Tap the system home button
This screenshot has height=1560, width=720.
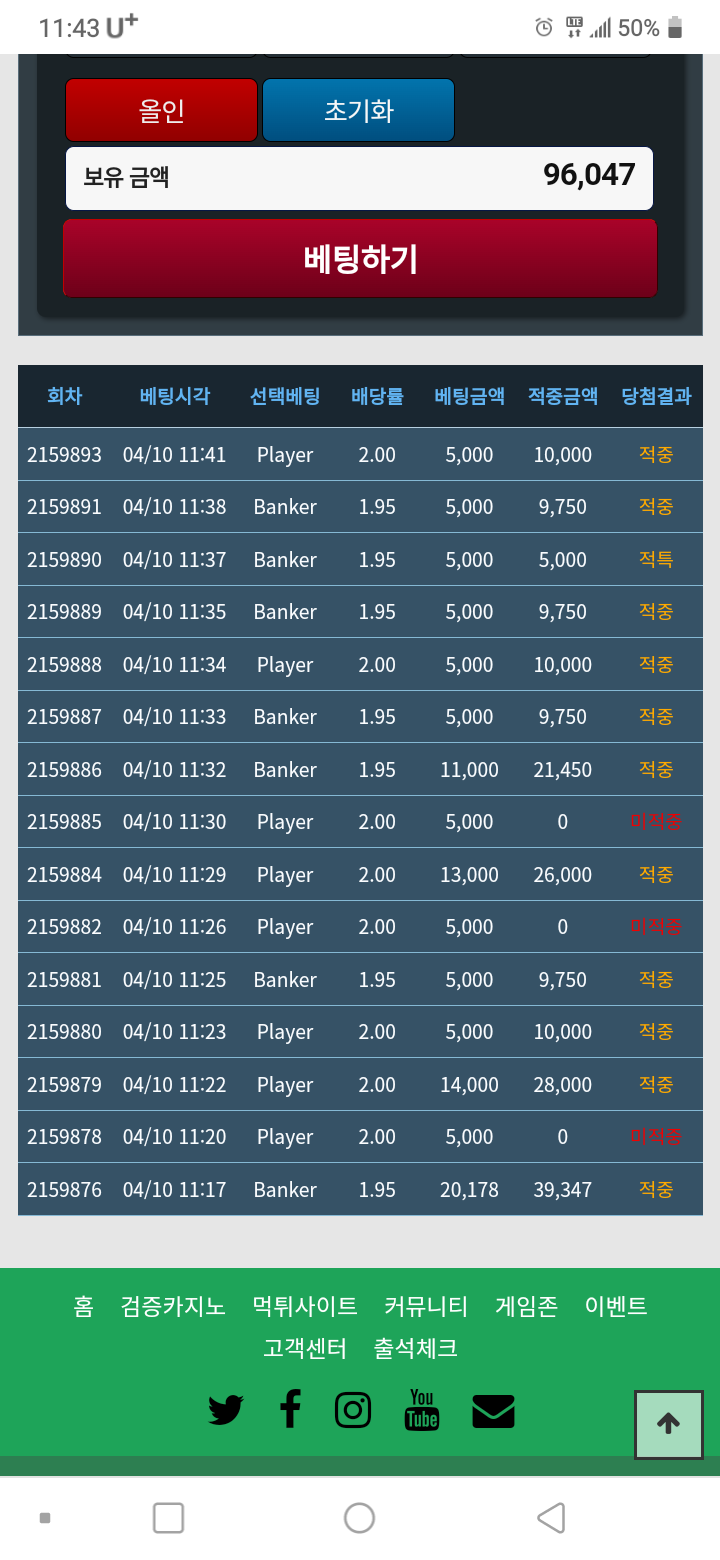tap(359, 1518)
